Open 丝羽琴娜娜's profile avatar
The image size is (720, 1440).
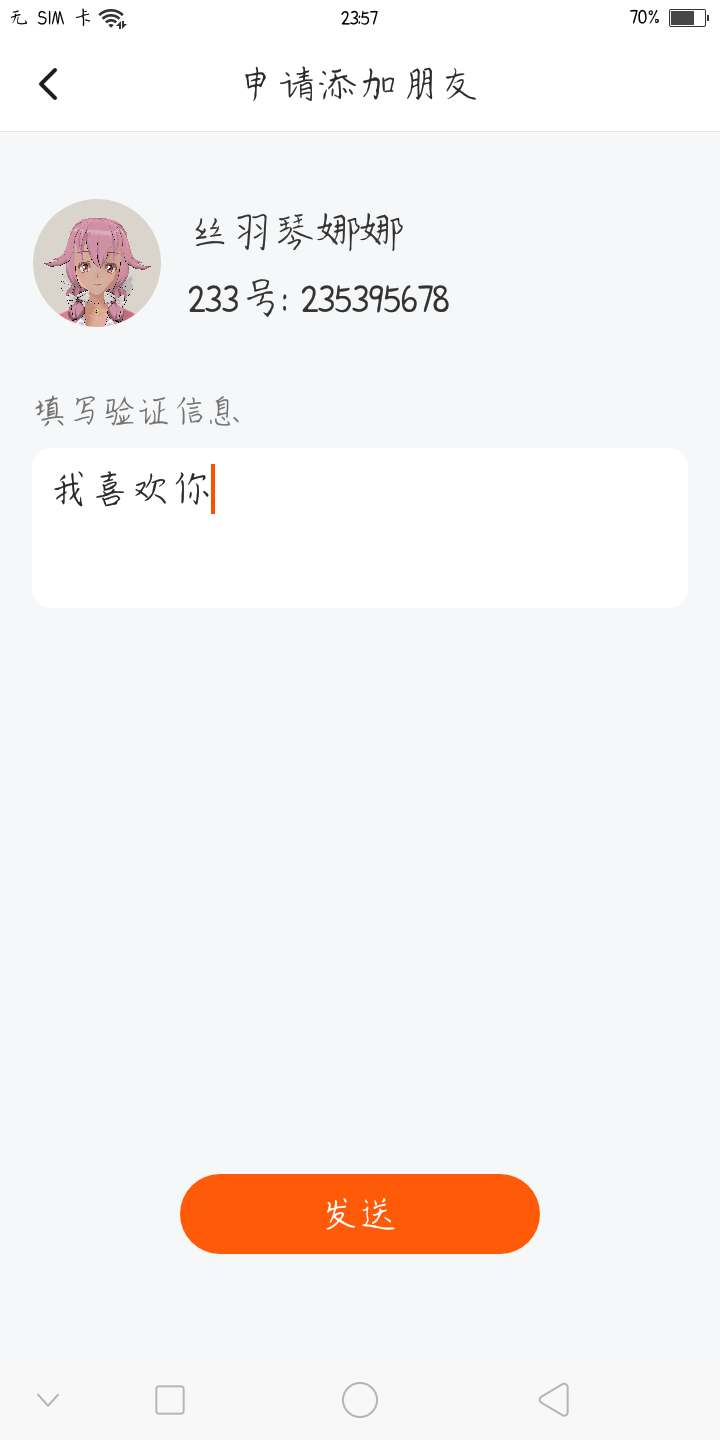(x=97, y=263)
